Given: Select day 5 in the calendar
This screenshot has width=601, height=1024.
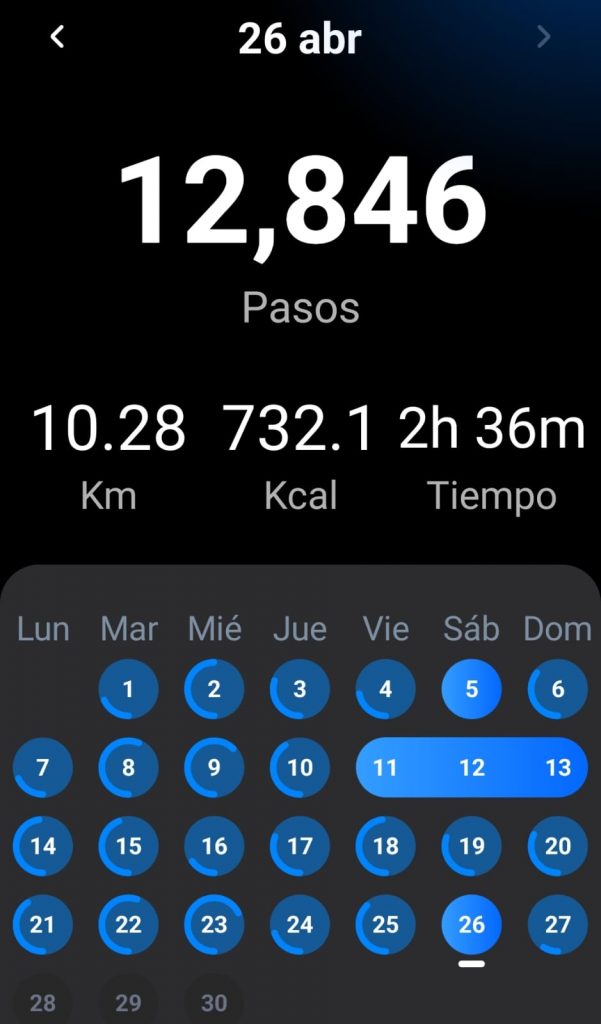Looking at the screenshot, I should click(471, 689).
